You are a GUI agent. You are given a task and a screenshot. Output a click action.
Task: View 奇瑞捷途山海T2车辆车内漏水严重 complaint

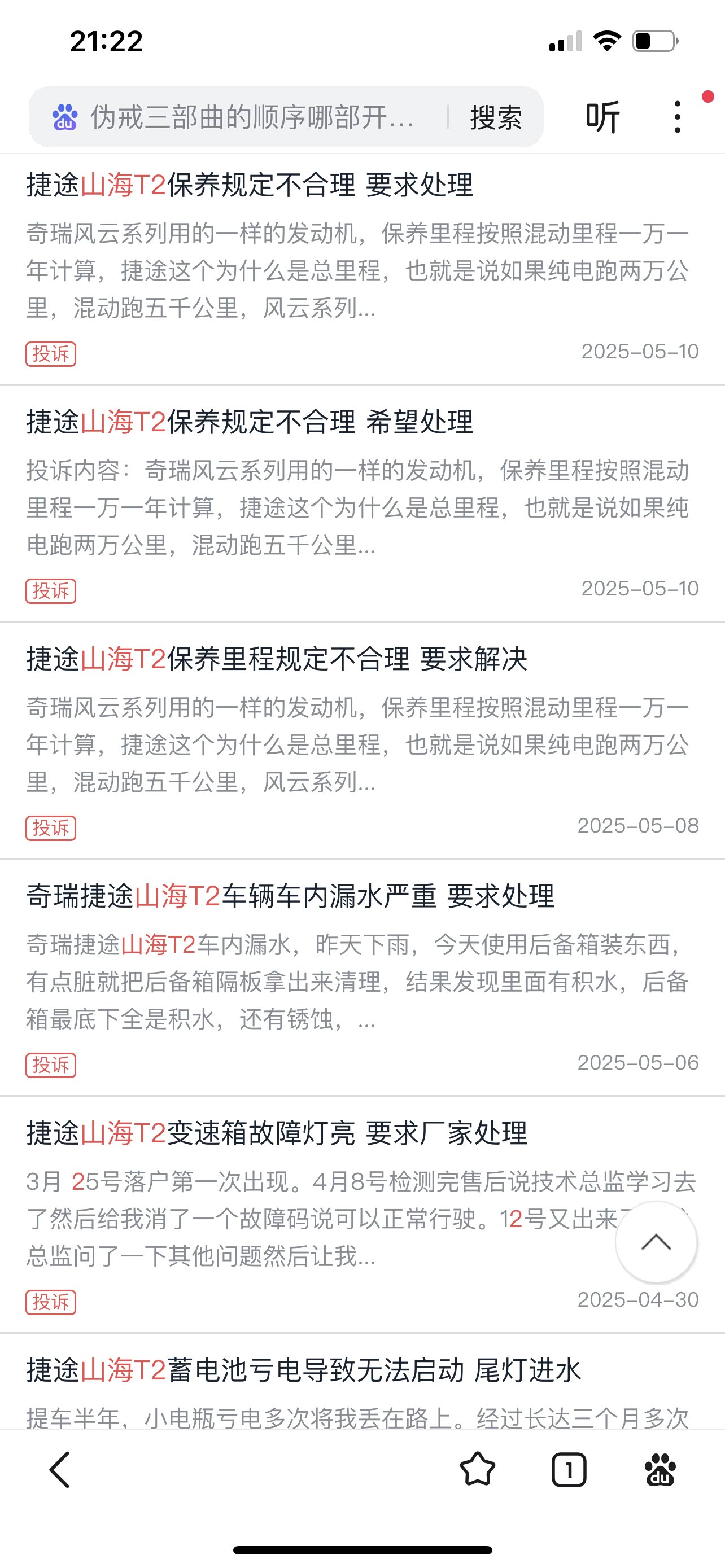pos(290,896)
